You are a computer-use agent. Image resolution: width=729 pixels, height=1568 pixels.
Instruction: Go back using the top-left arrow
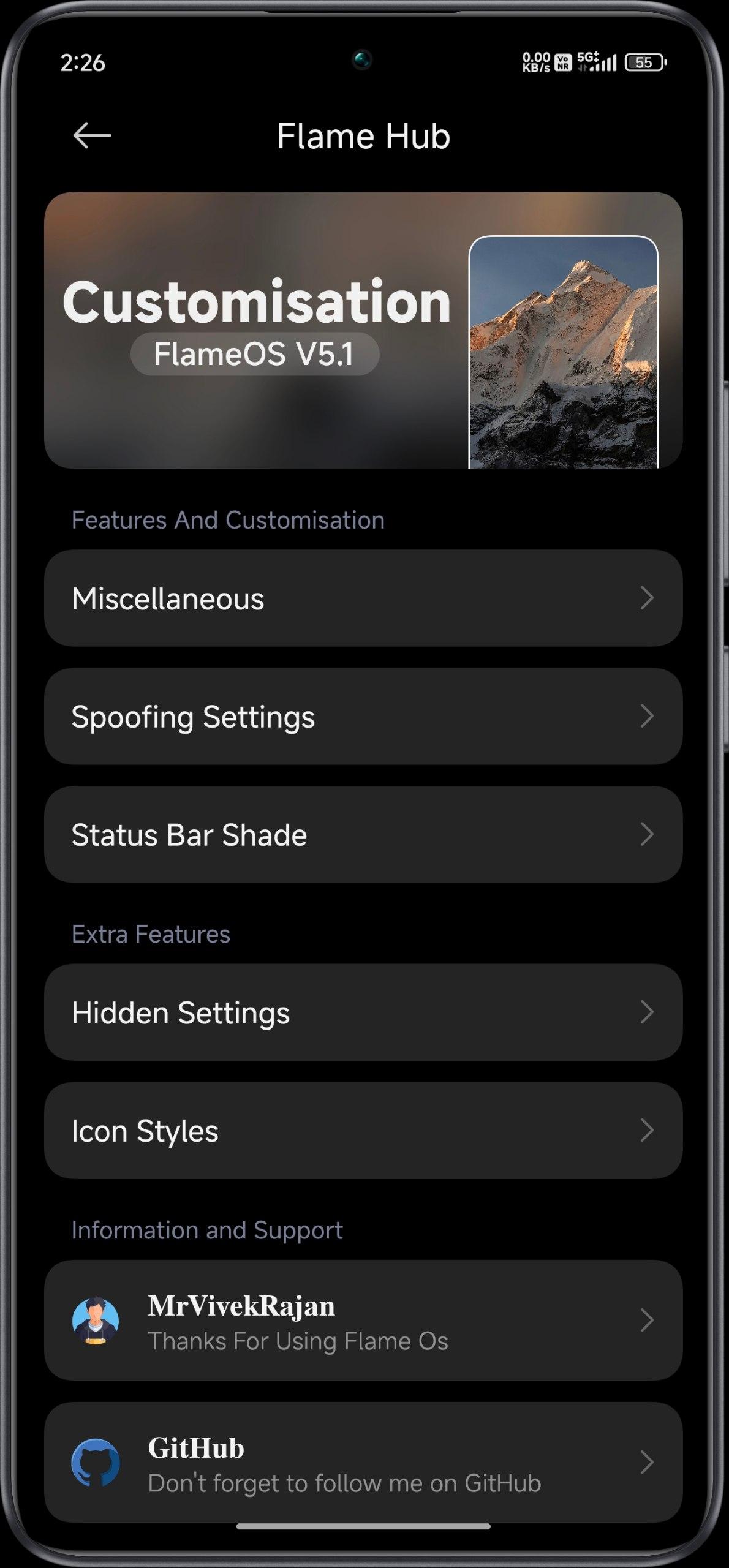point(92,135)
